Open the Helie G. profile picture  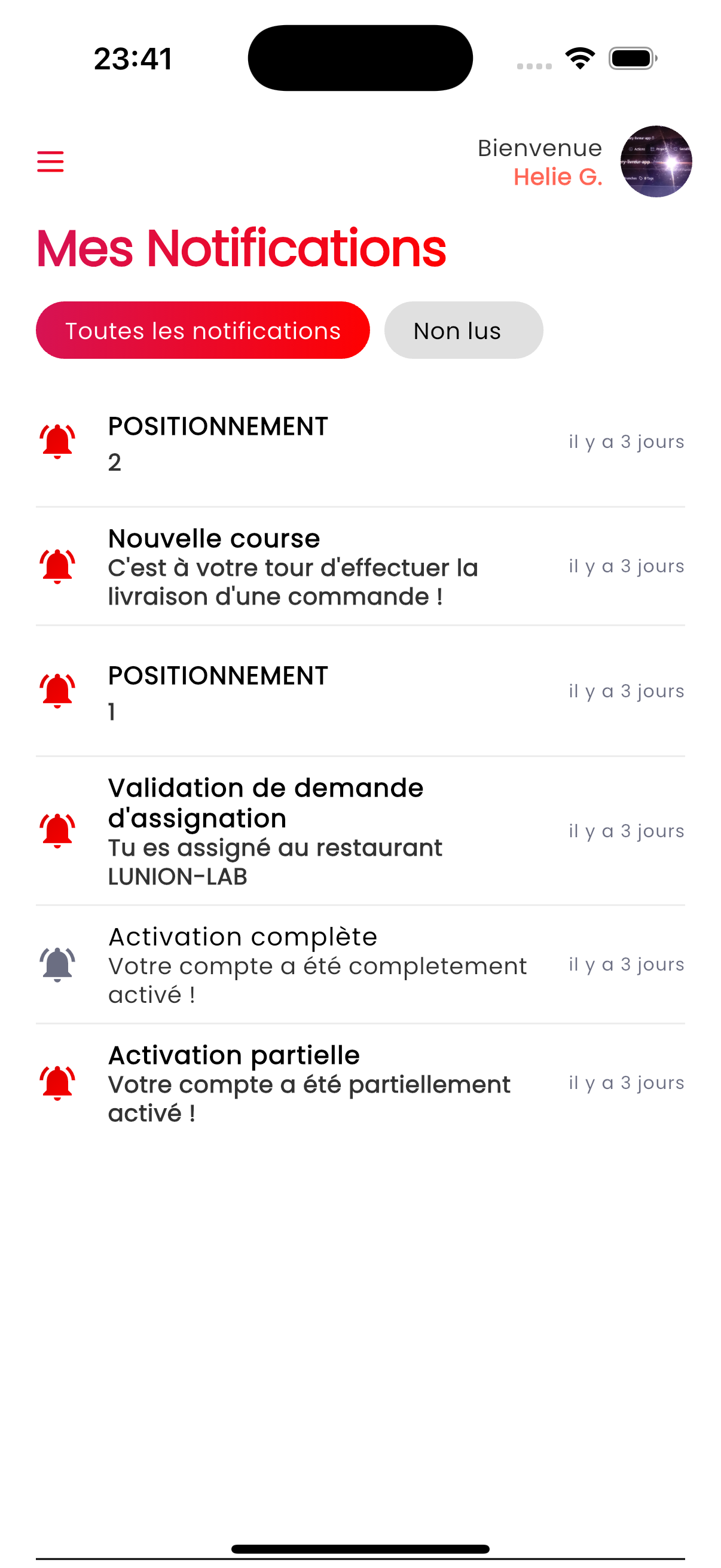[655, 161]
